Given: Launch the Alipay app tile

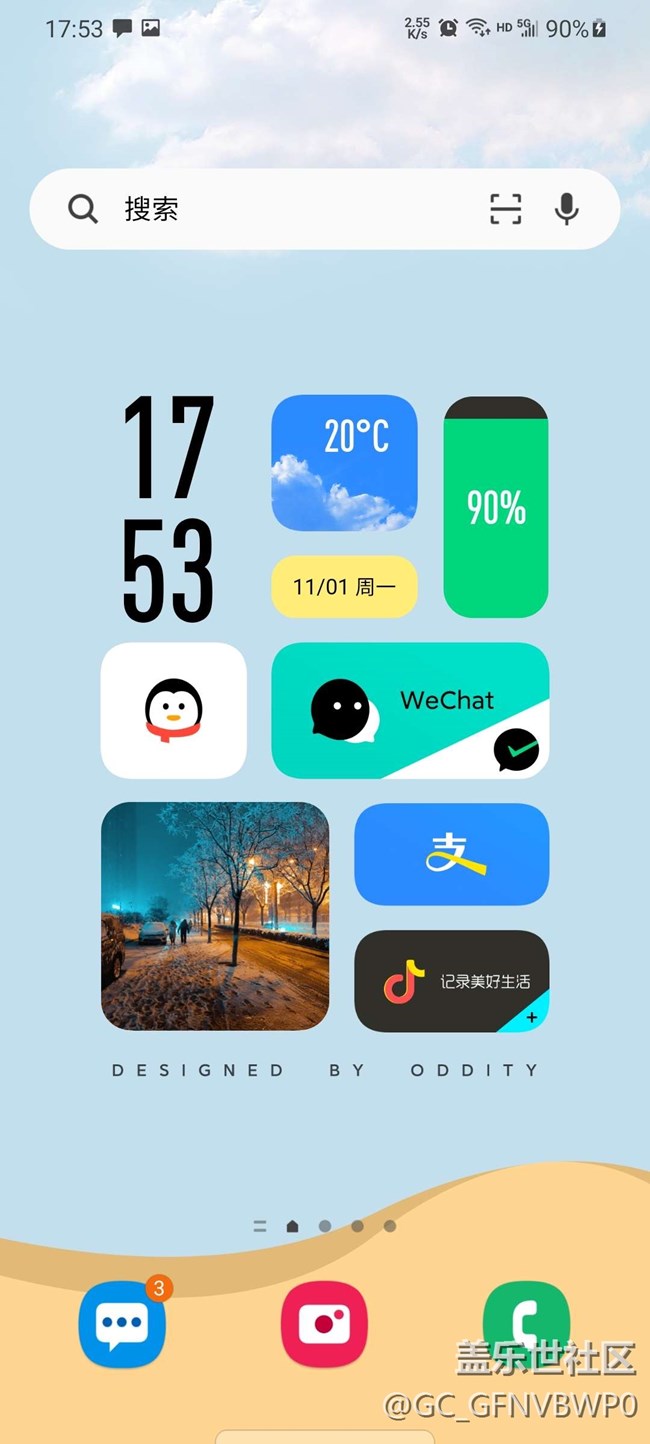Looking at the screenshot, I should click(x=452, y=854).
